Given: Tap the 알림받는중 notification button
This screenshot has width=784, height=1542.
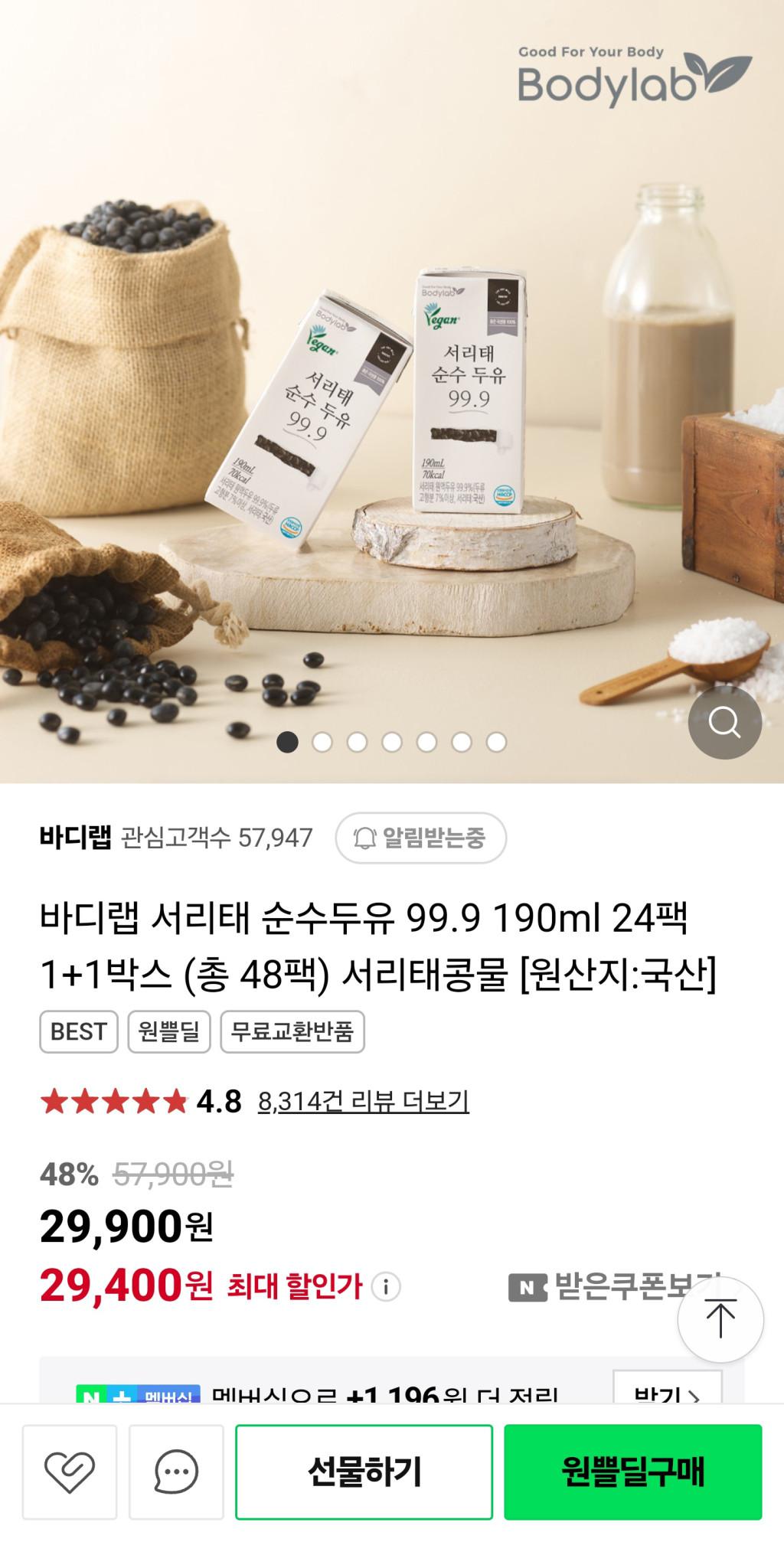Looking at the screenshot, I should (x=420, y=838).
